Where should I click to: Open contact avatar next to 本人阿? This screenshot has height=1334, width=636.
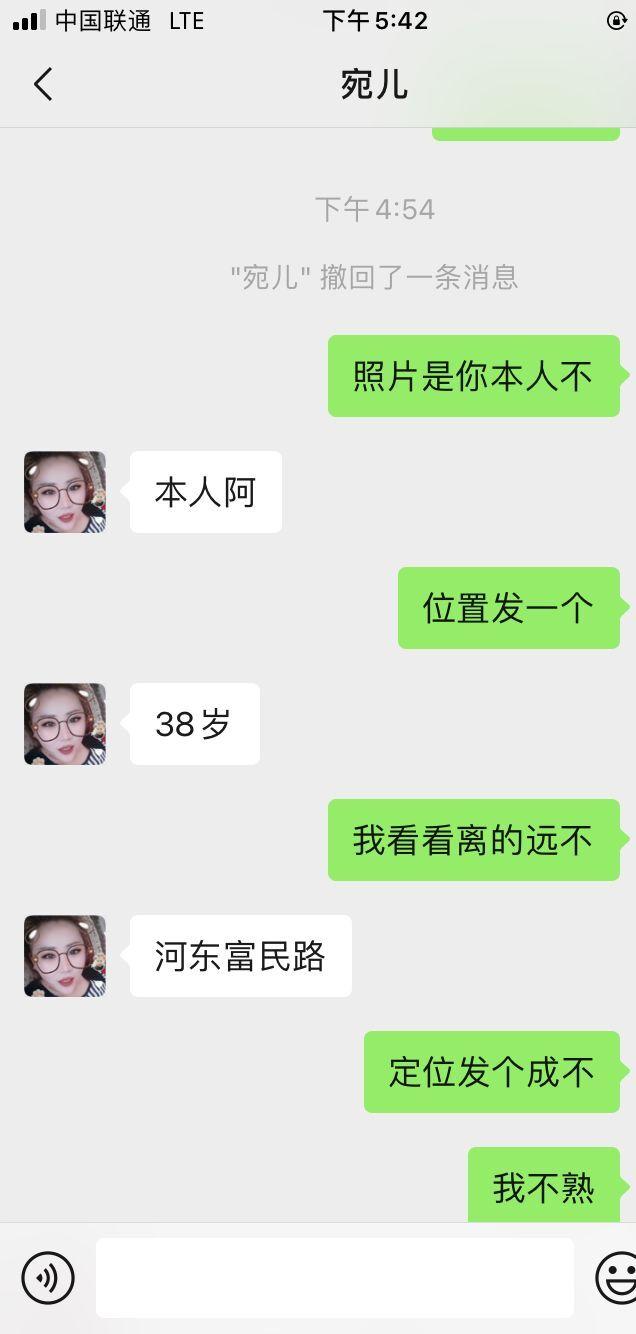pos(65,492)
